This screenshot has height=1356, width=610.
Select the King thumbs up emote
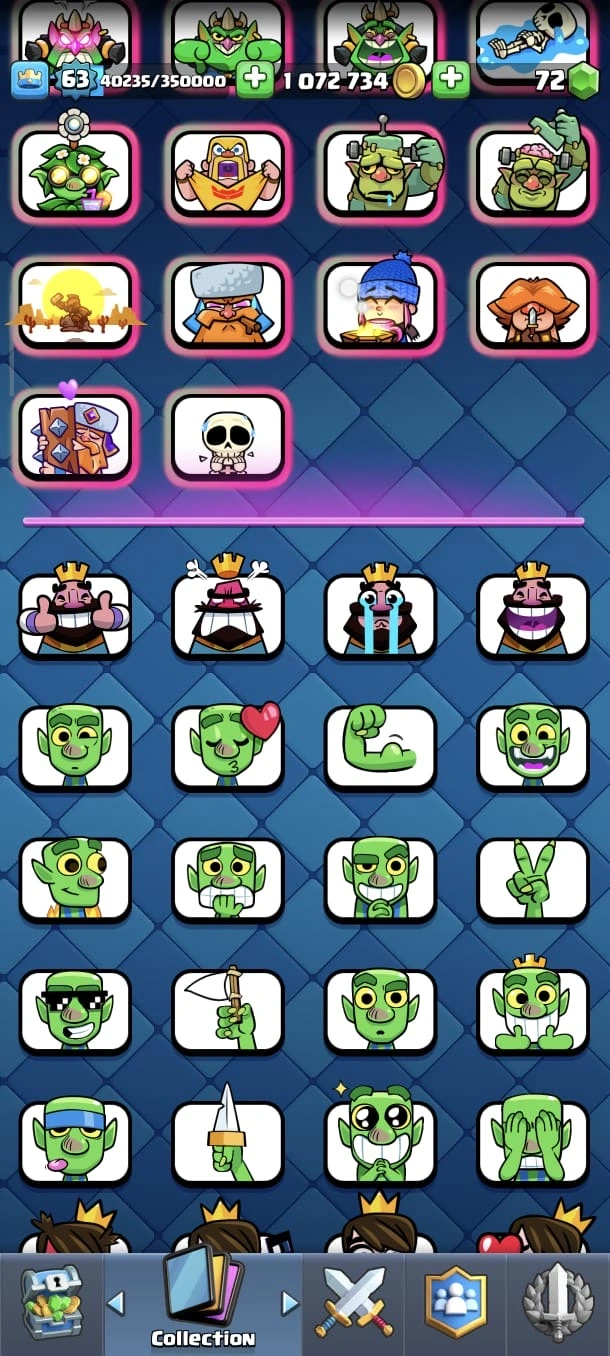click(x=75, y=614)
